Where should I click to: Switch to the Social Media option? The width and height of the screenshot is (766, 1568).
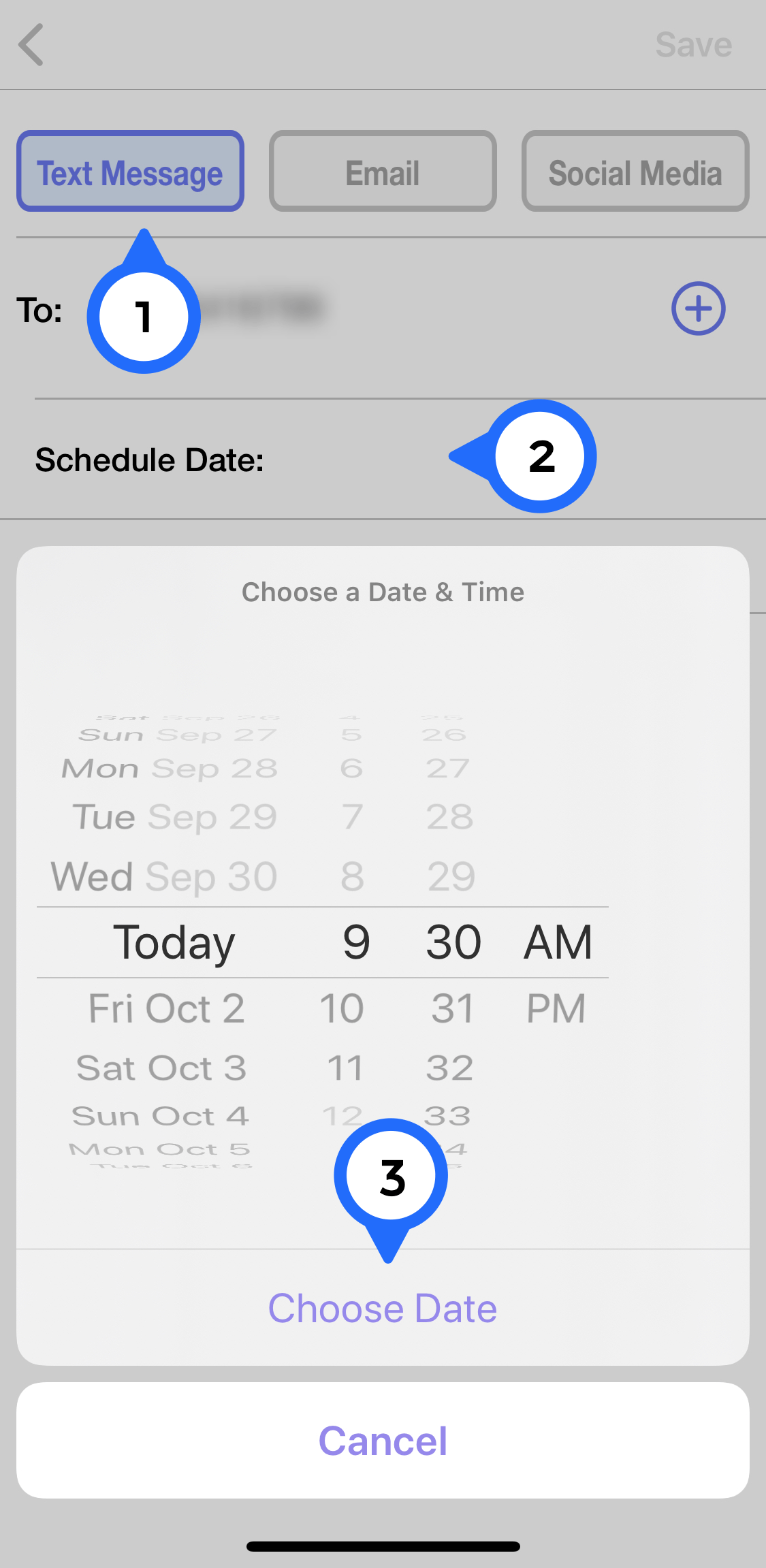pyautogui.click(x=635, y=172)
